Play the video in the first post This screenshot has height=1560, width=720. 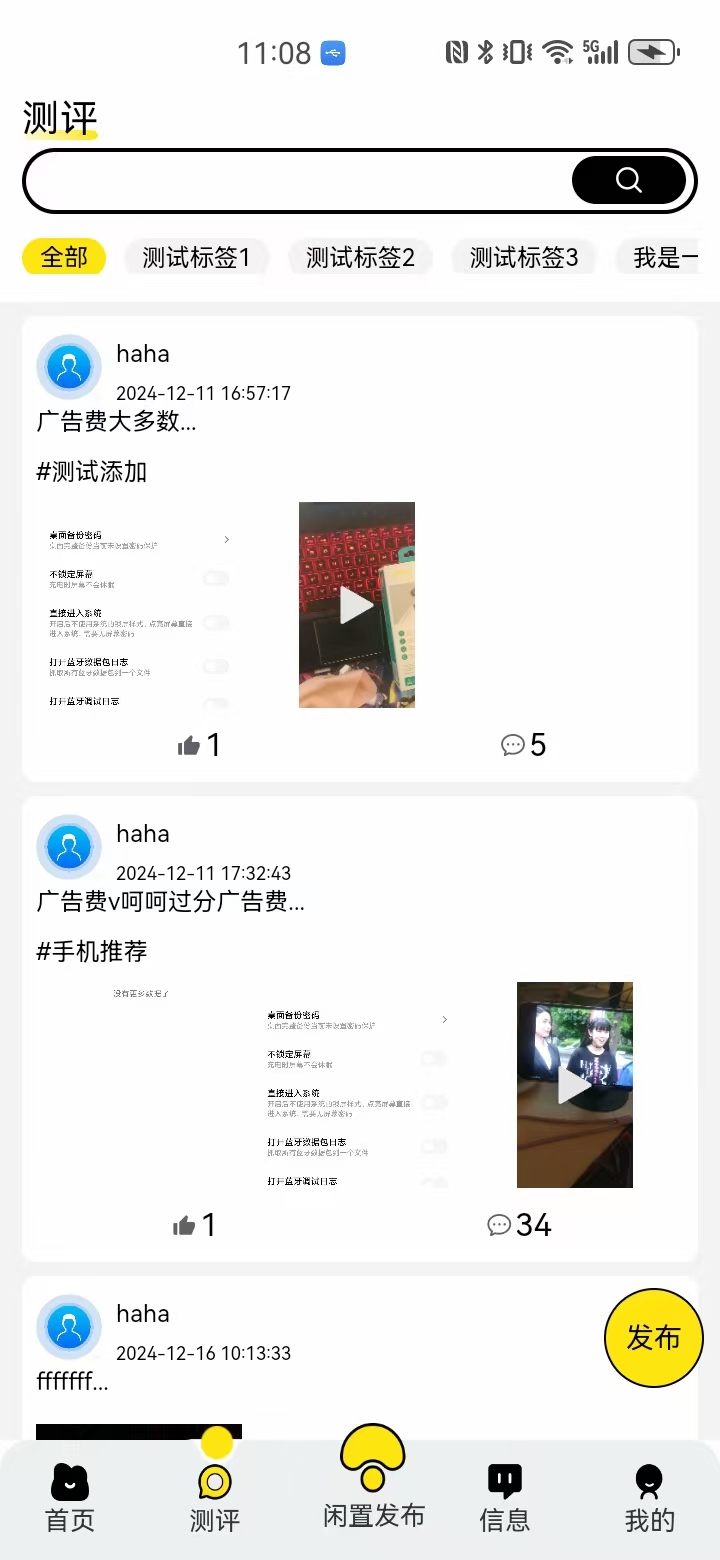tap(356, 604)
